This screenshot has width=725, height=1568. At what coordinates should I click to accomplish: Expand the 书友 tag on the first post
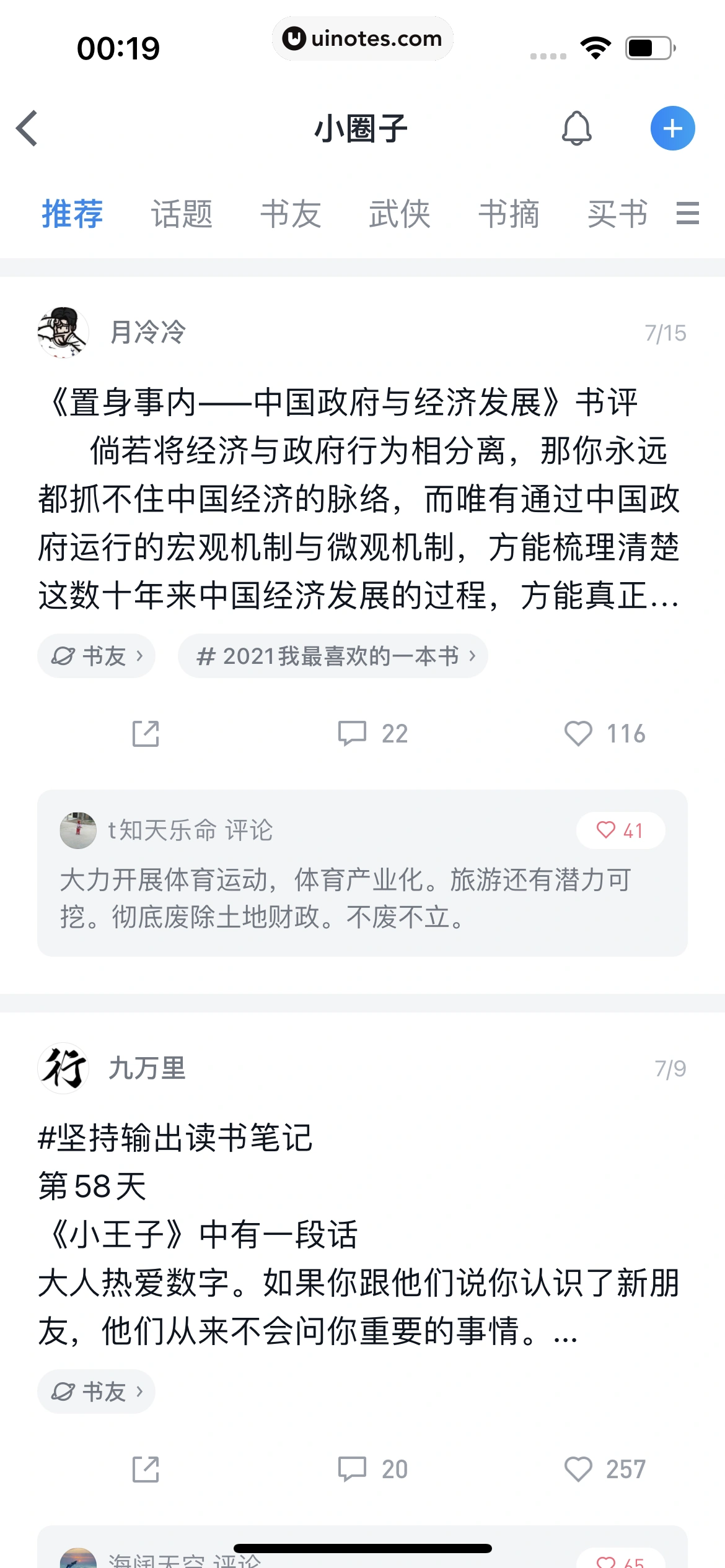tap(96, 655)
